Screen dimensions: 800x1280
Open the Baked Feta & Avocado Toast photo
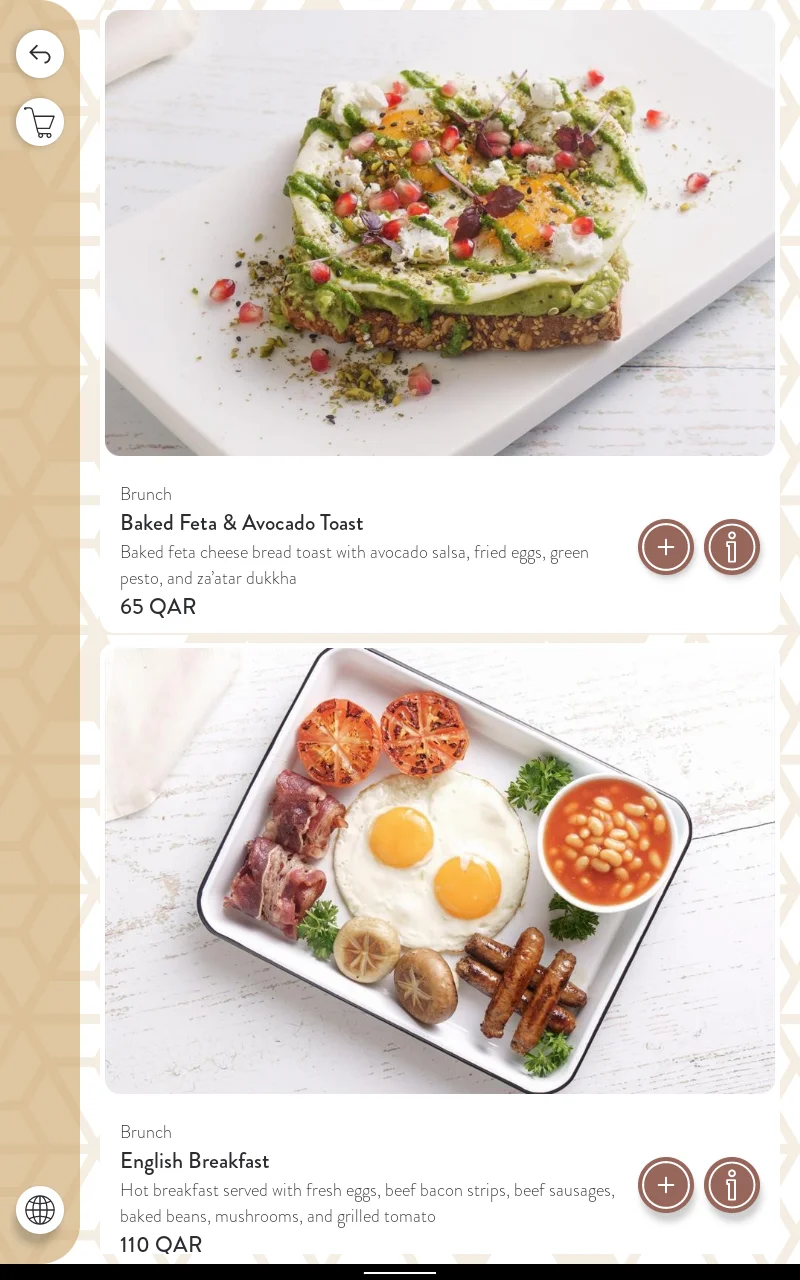click(x=440, y=233)
